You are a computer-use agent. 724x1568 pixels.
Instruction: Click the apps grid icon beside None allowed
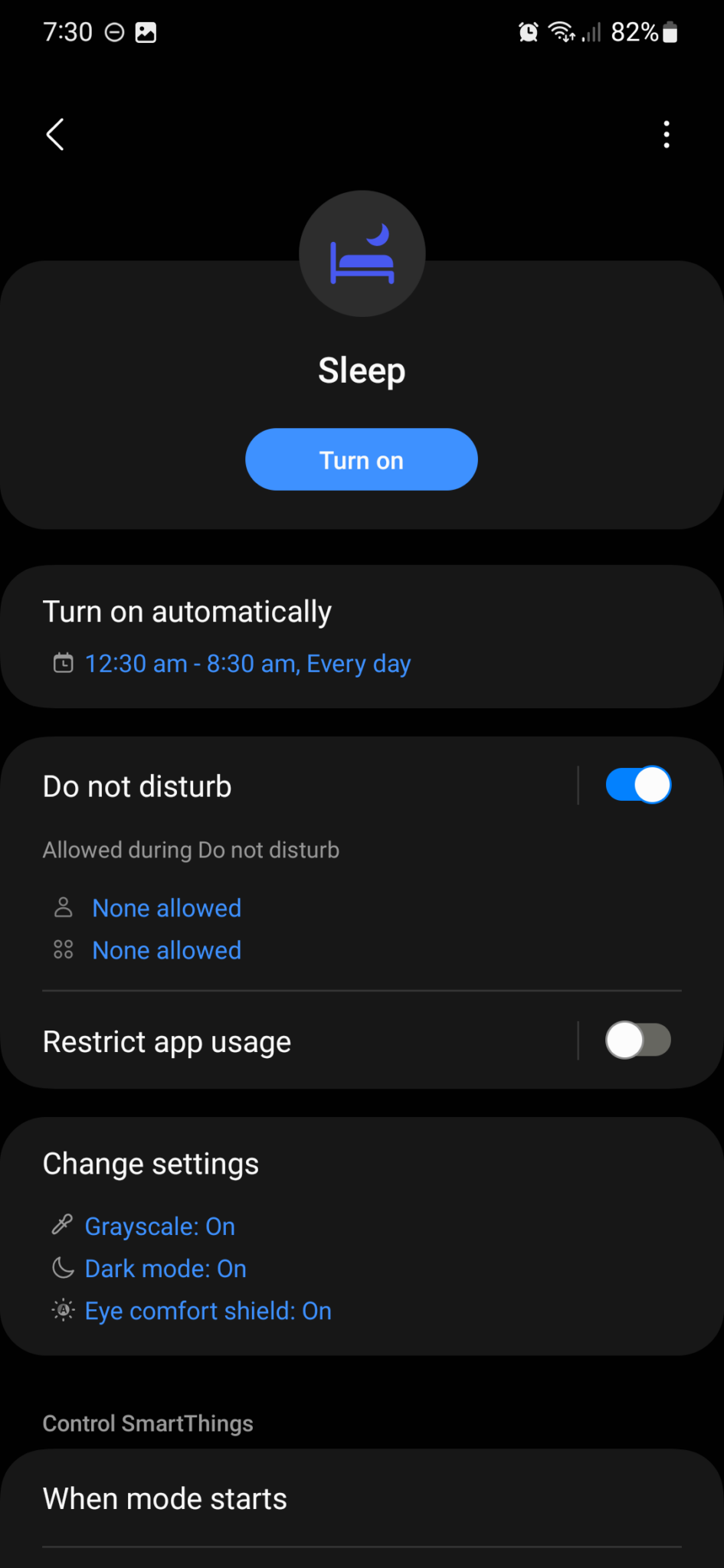(64, 949)
